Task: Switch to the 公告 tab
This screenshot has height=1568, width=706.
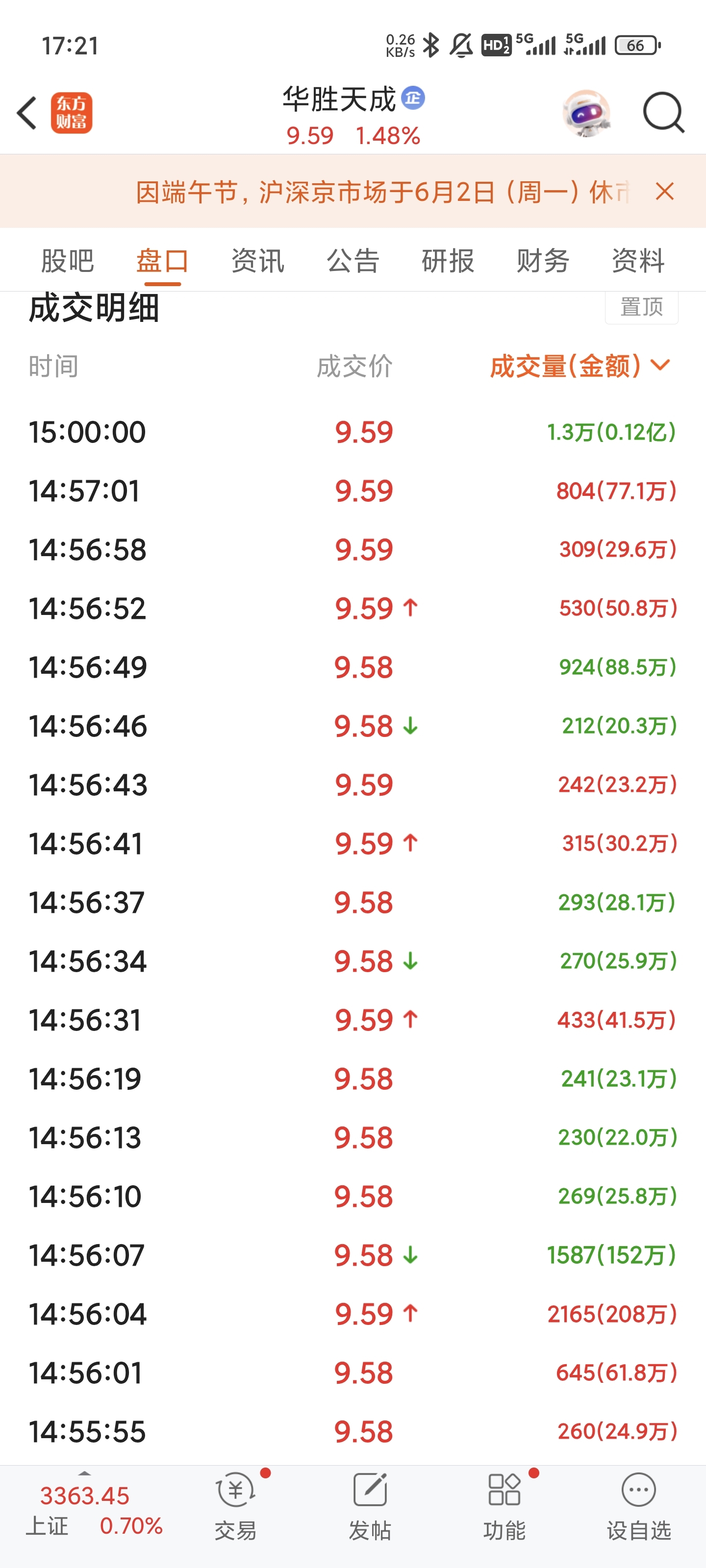Action: pos(353,261)
